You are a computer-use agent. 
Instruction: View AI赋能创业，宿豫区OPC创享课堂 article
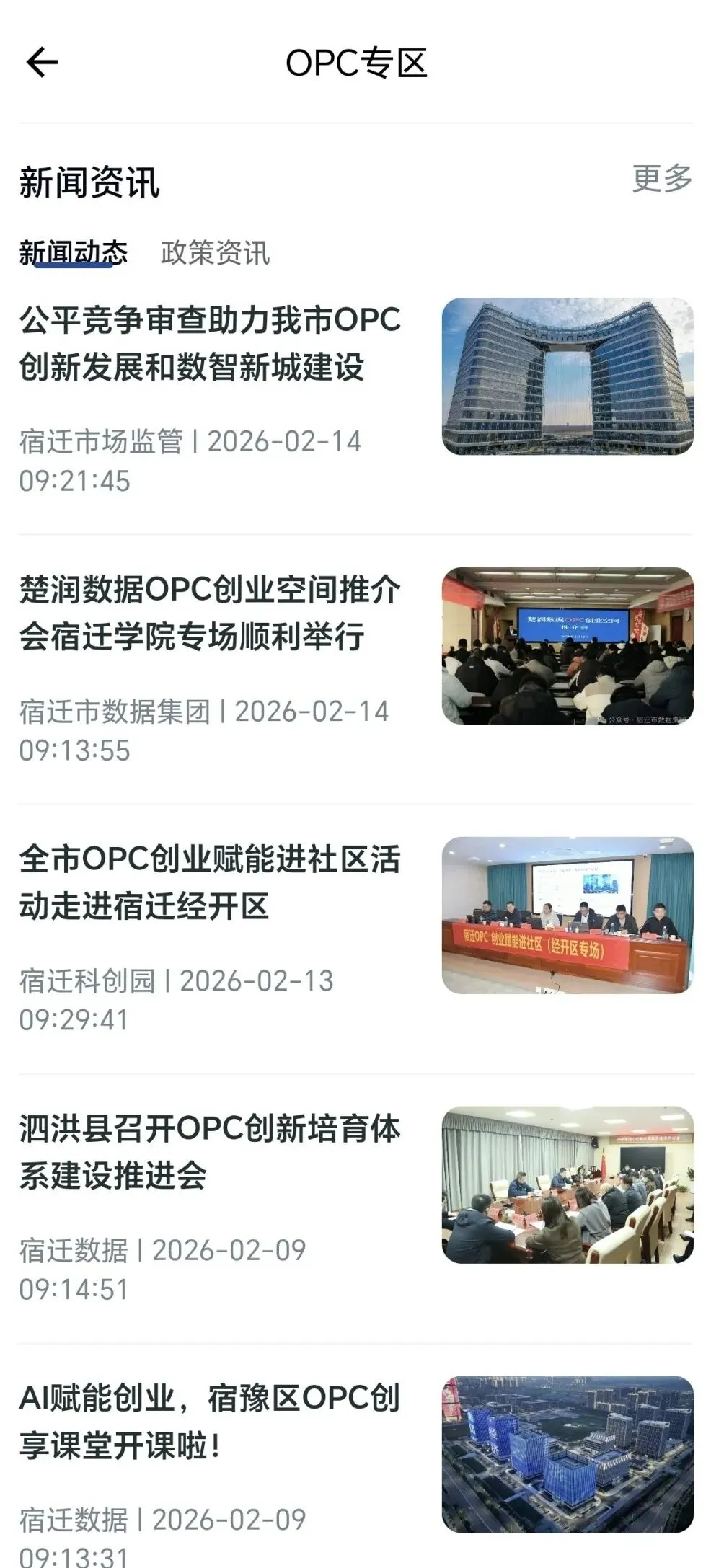(x=210, y=1422)
